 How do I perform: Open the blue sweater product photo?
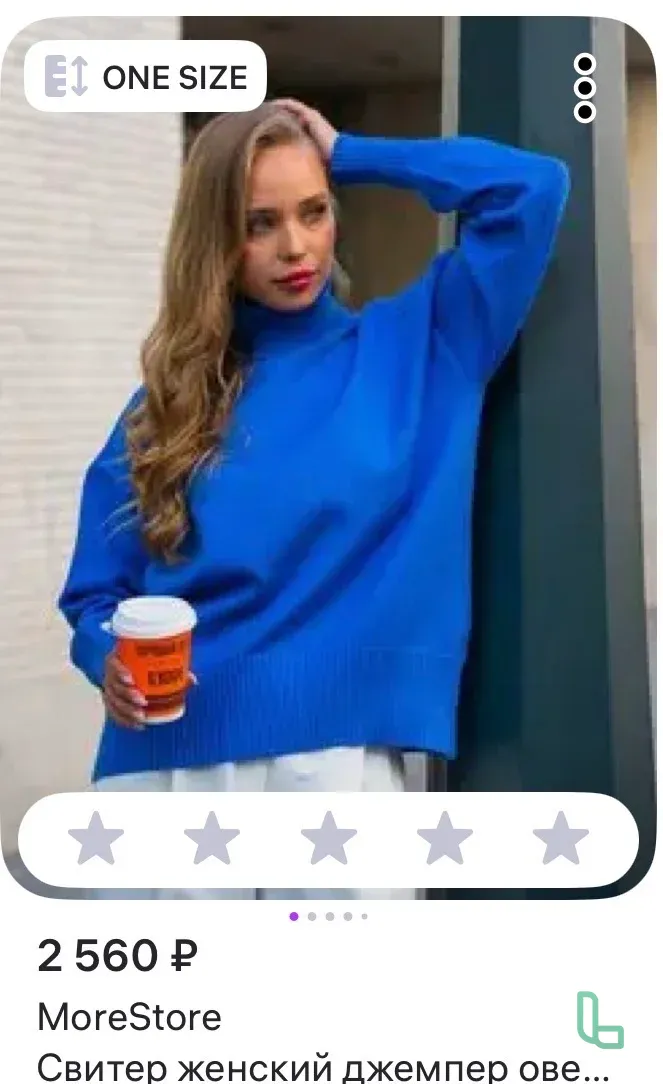[x=330, y=450]
